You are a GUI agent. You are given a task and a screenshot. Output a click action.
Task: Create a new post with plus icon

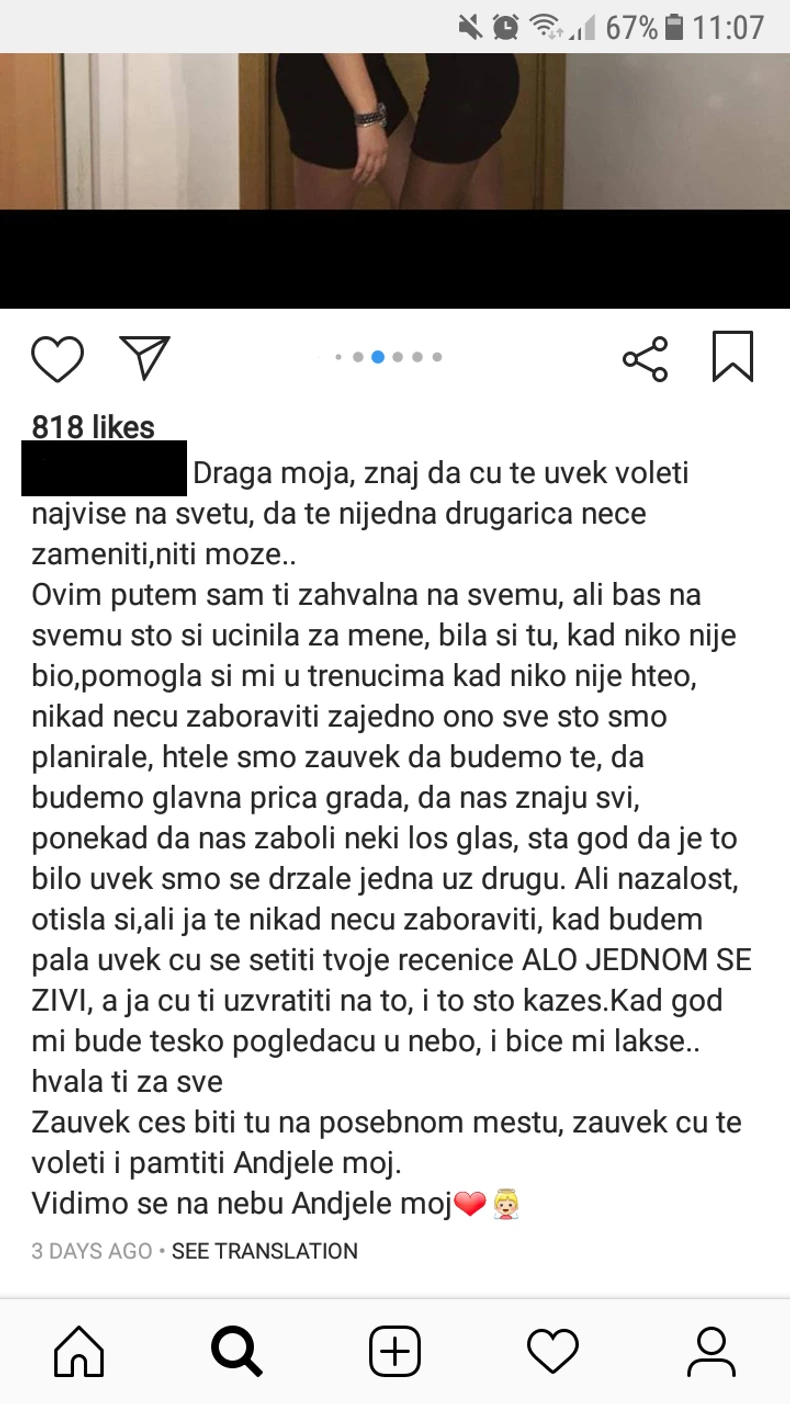(394, 1353)
